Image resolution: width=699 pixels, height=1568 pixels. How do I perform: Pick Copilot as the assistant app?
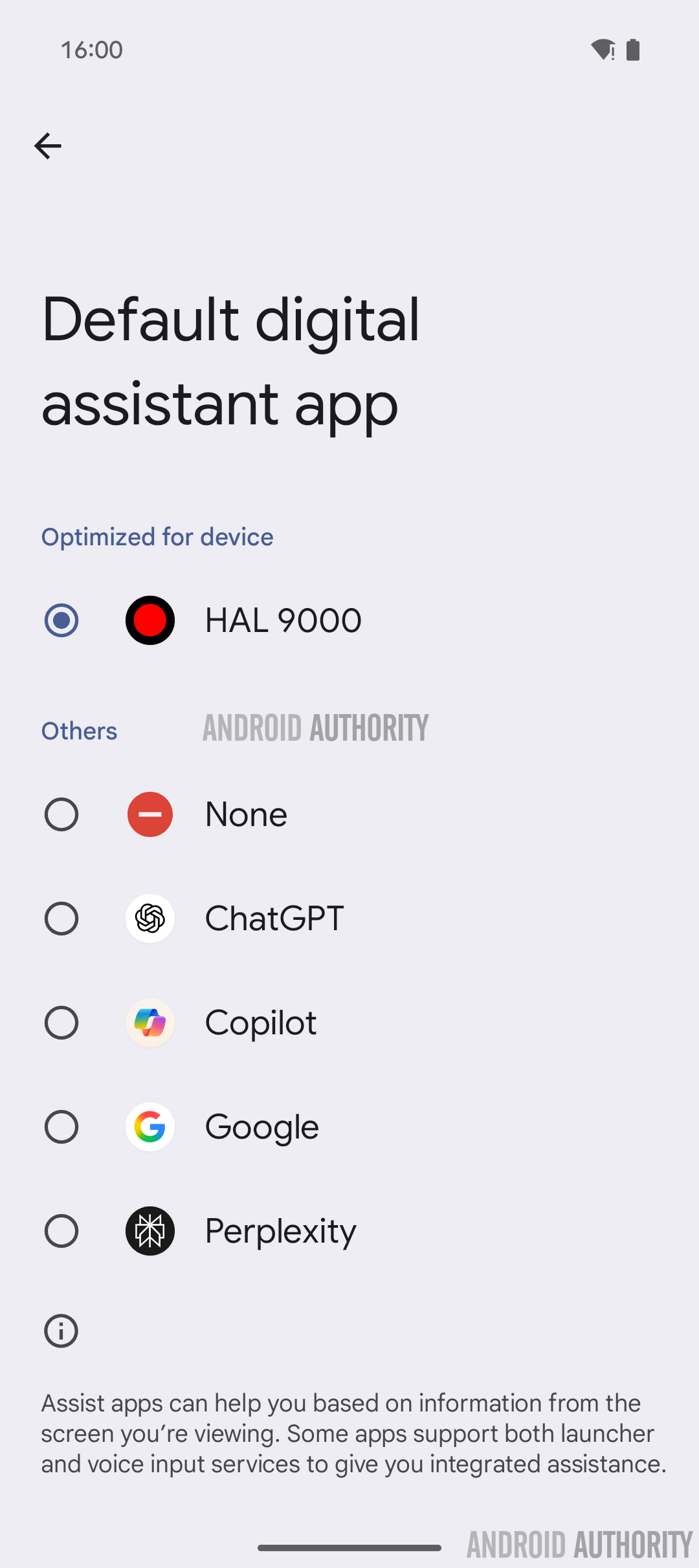pos(61,1023)
